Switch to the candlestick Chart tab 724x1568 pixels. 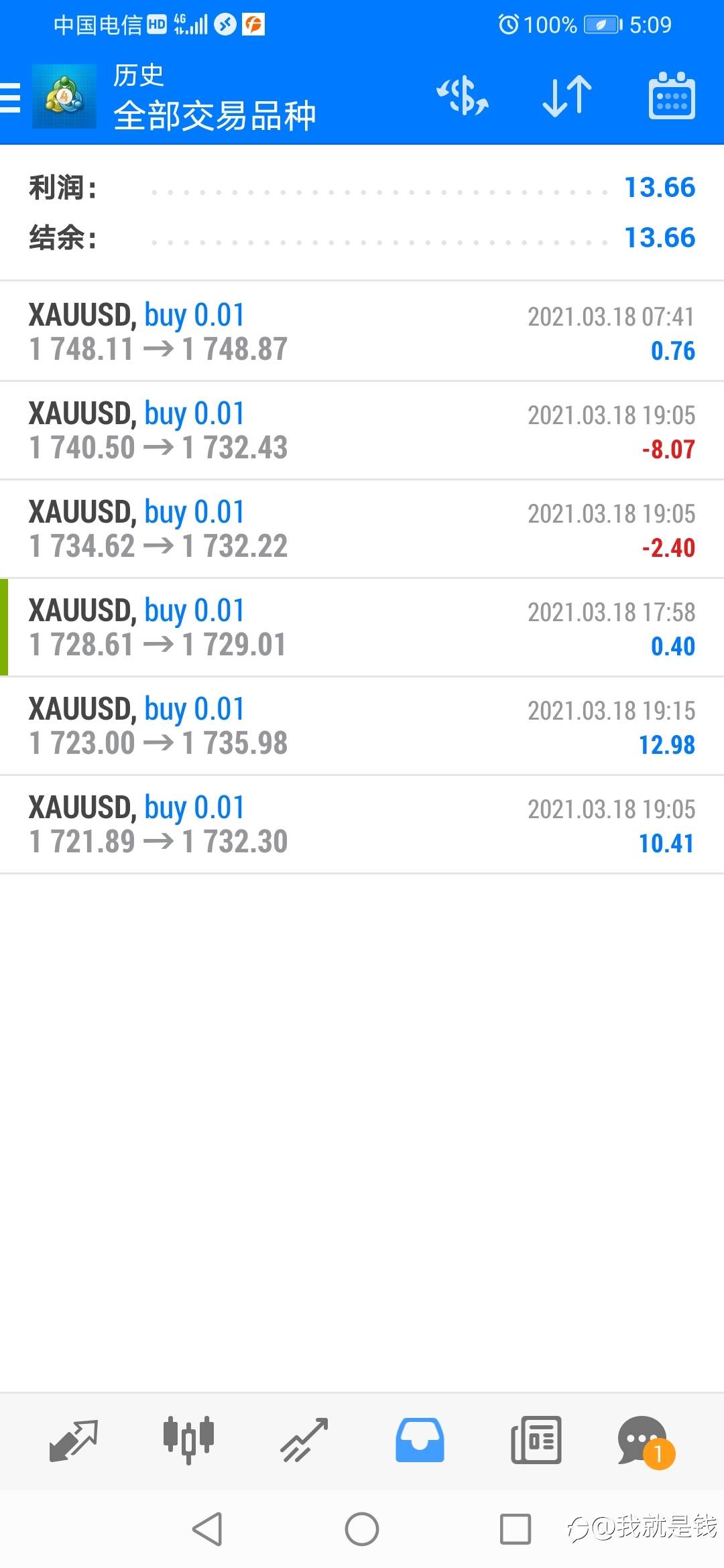189,1439
